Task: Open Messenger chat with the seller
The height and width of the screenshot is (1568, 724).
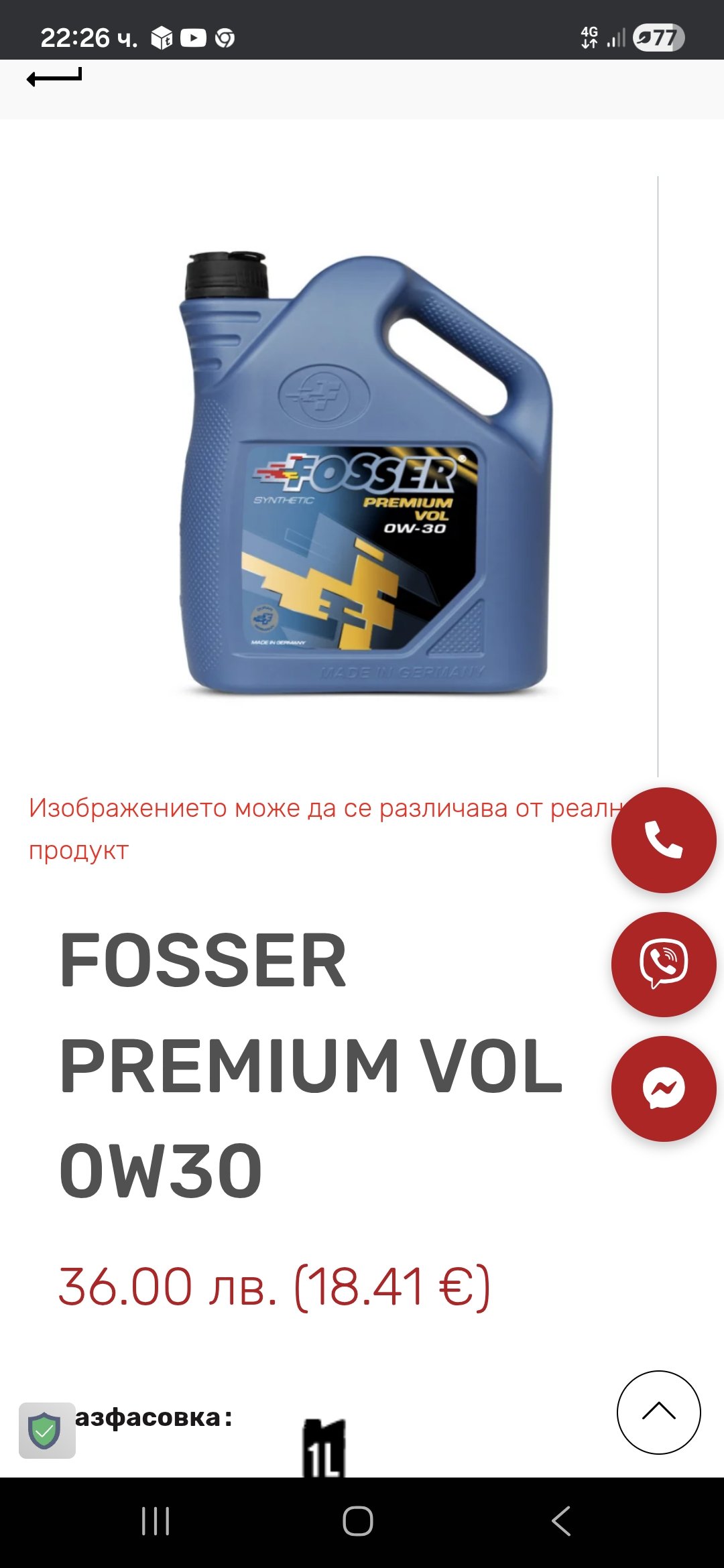Action: 663,1088
